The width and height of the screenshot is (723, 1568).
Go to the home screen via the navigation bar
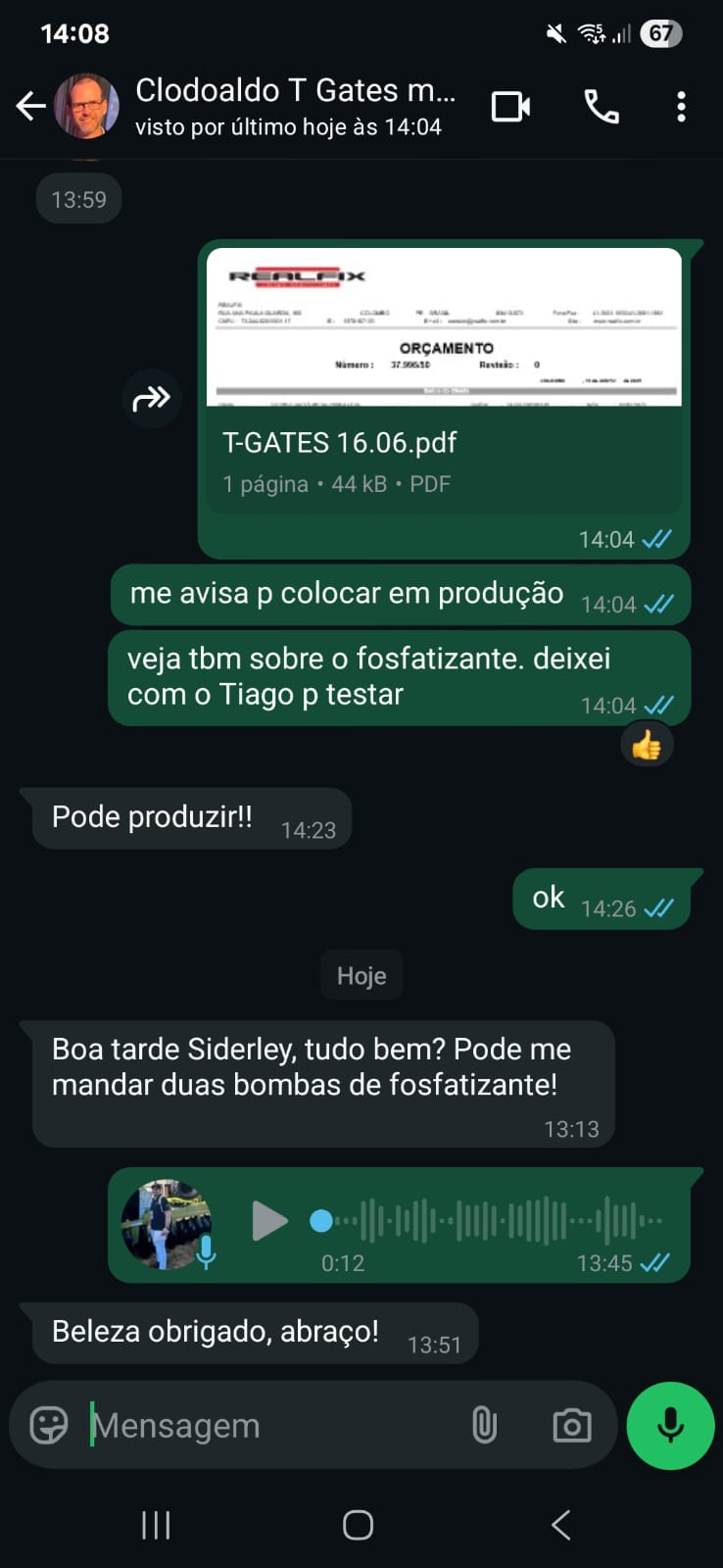358,1525
